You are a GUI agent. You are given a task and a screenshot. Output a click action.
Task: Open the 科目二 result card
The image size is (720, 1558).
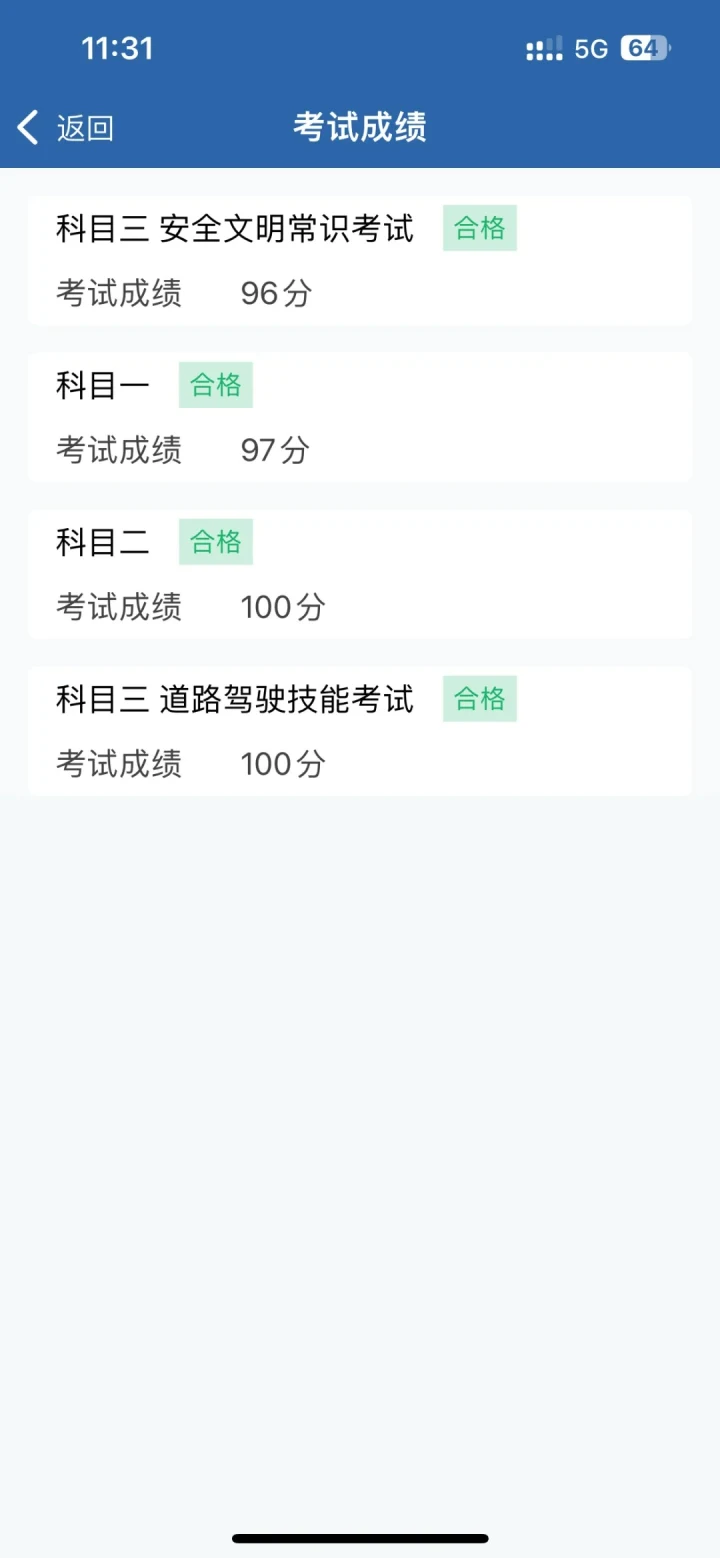pos(360,574)
